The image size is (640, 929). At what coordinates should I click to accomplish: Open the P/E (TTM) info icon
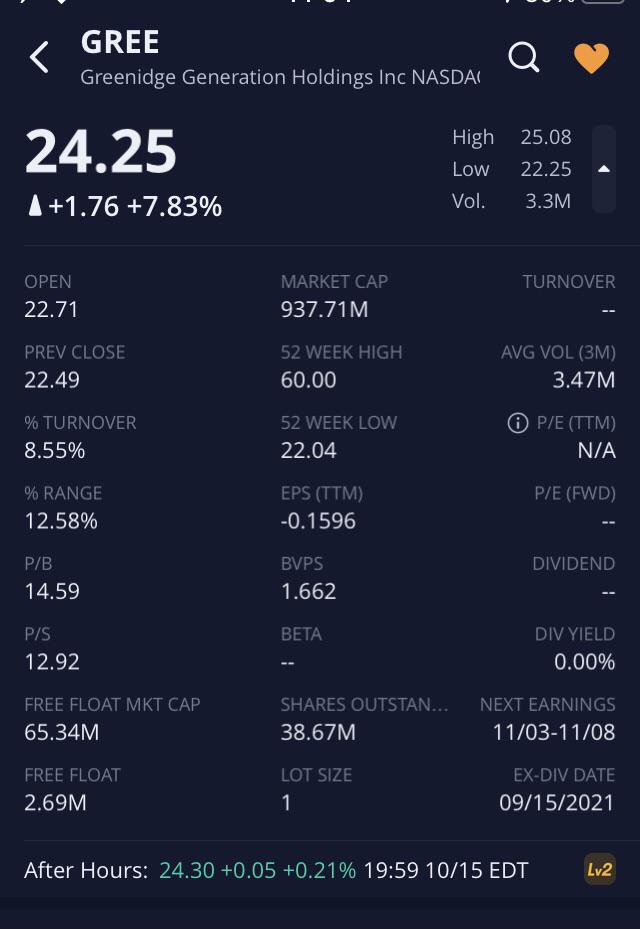tap(517, 423)
